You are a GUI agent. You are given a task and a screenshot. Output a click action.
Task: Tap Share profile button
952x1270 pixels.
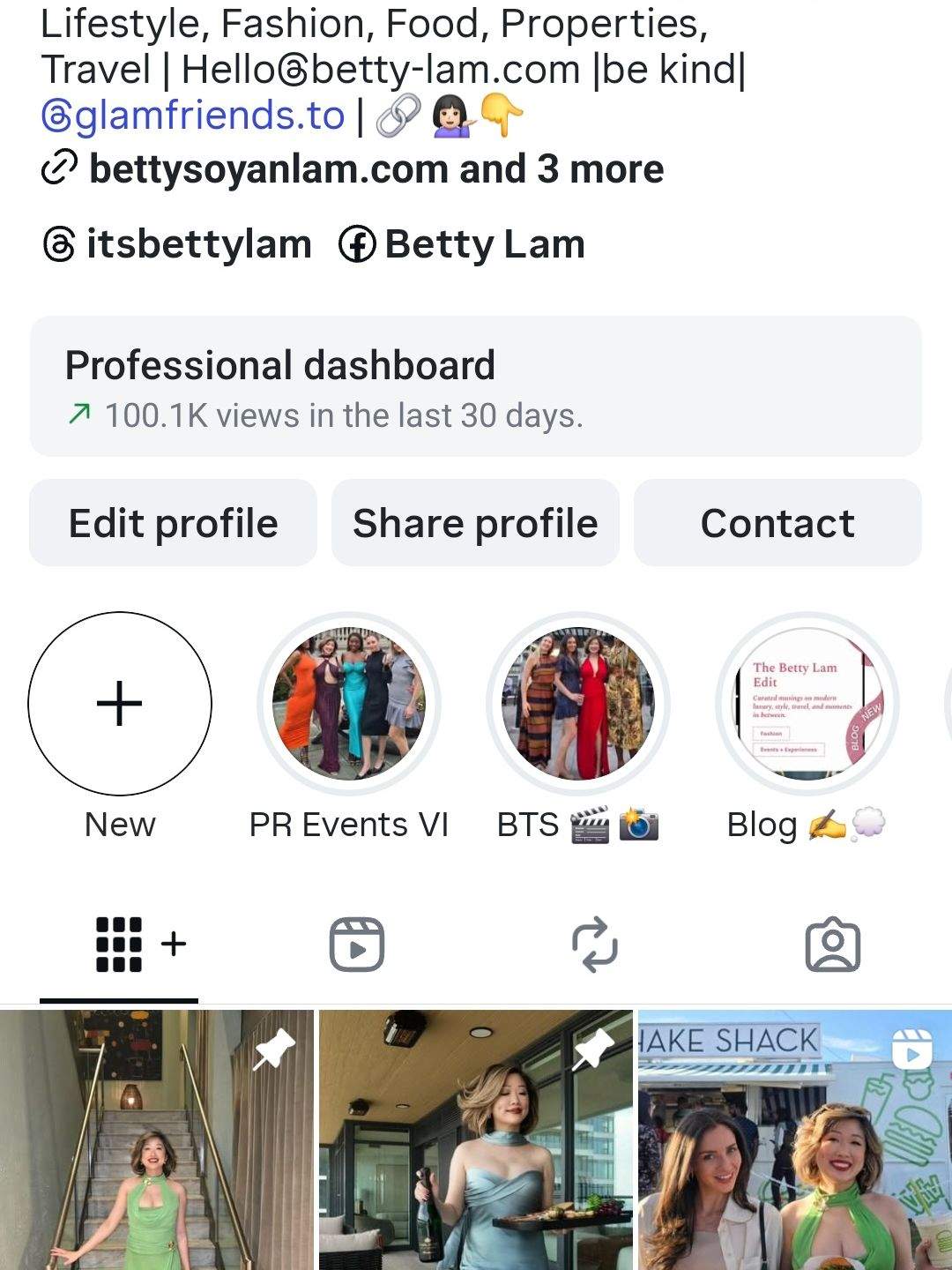[x=475, y=523]
